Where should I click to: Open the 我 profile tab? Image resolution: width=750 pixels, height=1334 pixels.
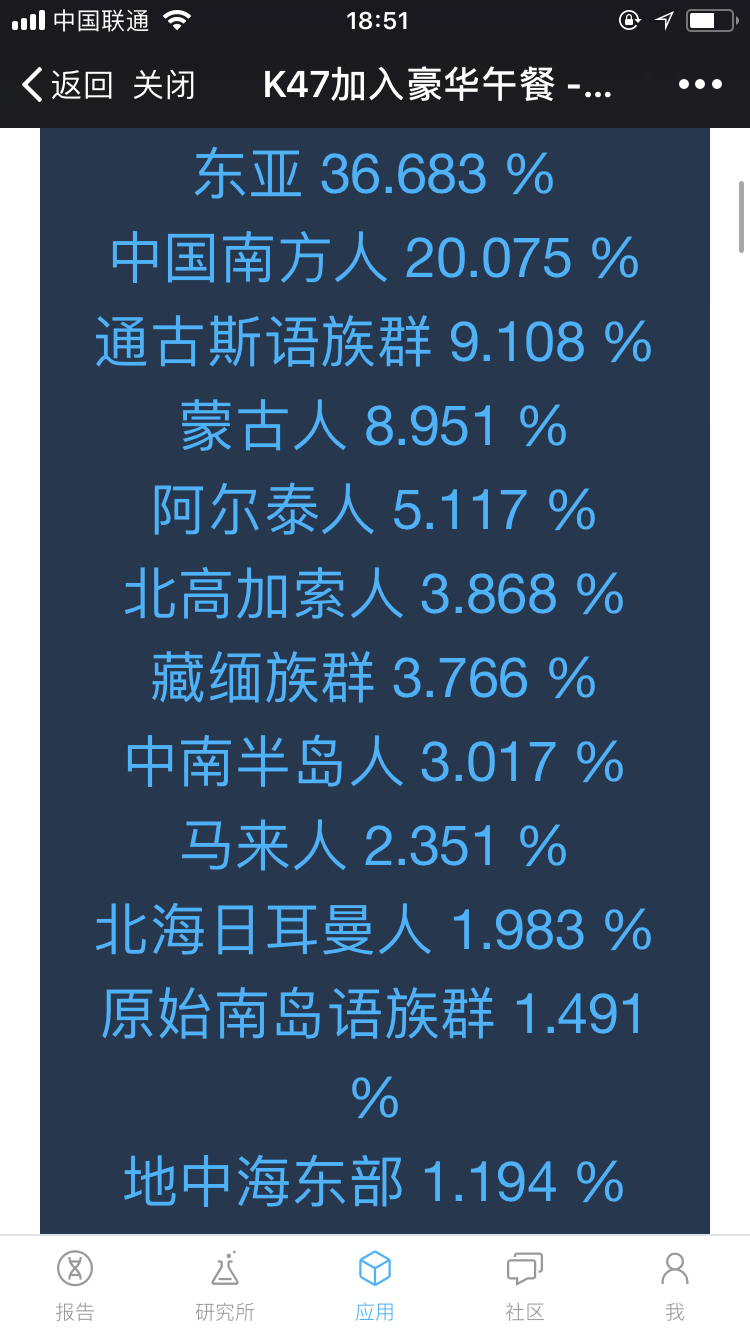click(x=675, y=1286)
